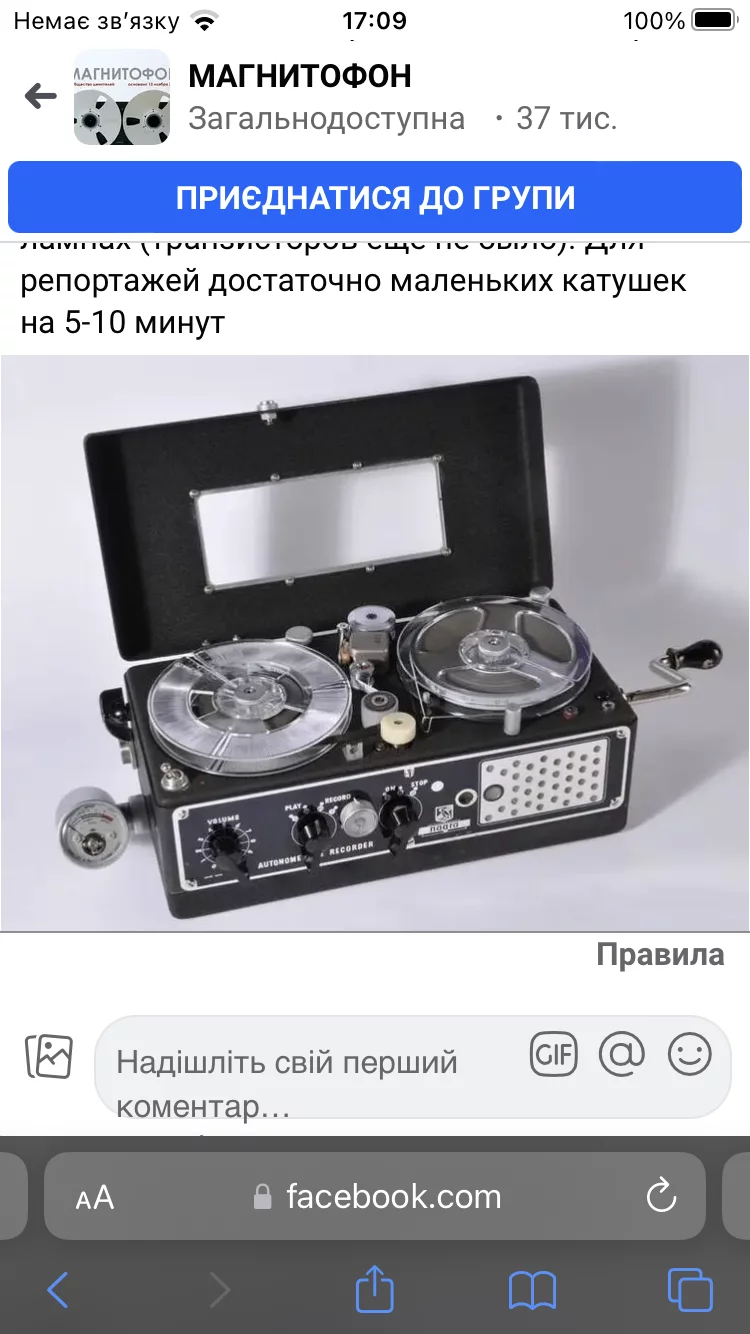Mention someone with the @ icon
This screenshot has height=1334, width=750.
(x=621, y=1054)
